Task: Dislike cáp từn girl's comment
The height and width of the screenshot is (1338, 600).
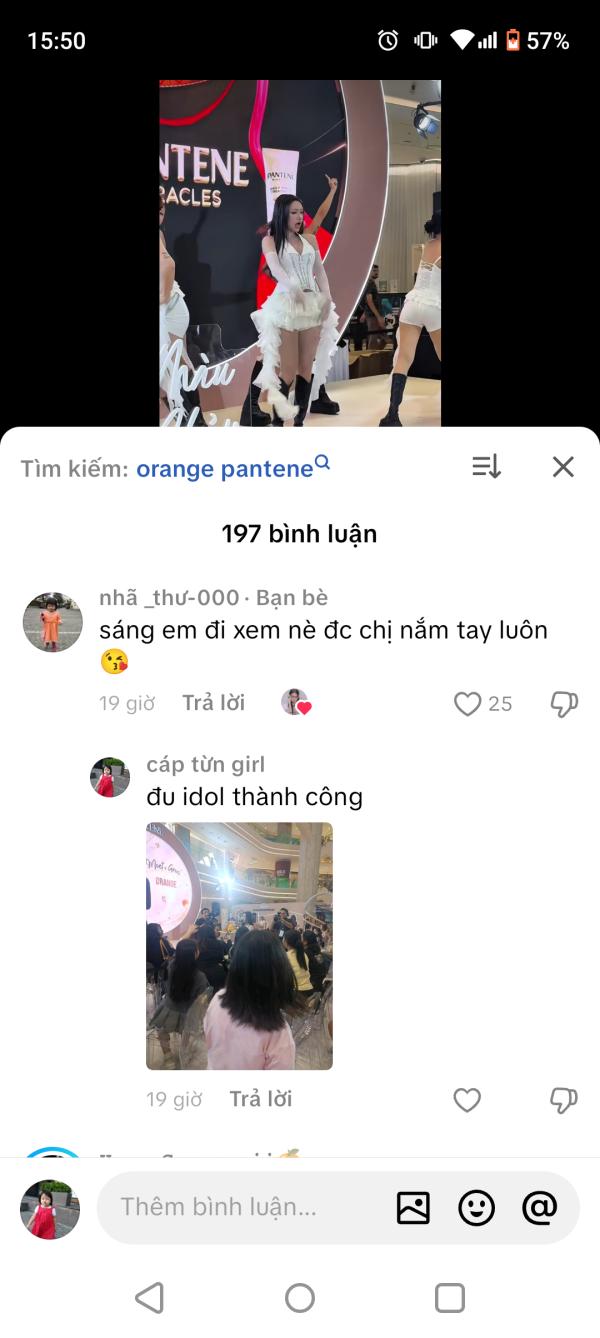Action: pyautogui.click(x=564, y=1100)
